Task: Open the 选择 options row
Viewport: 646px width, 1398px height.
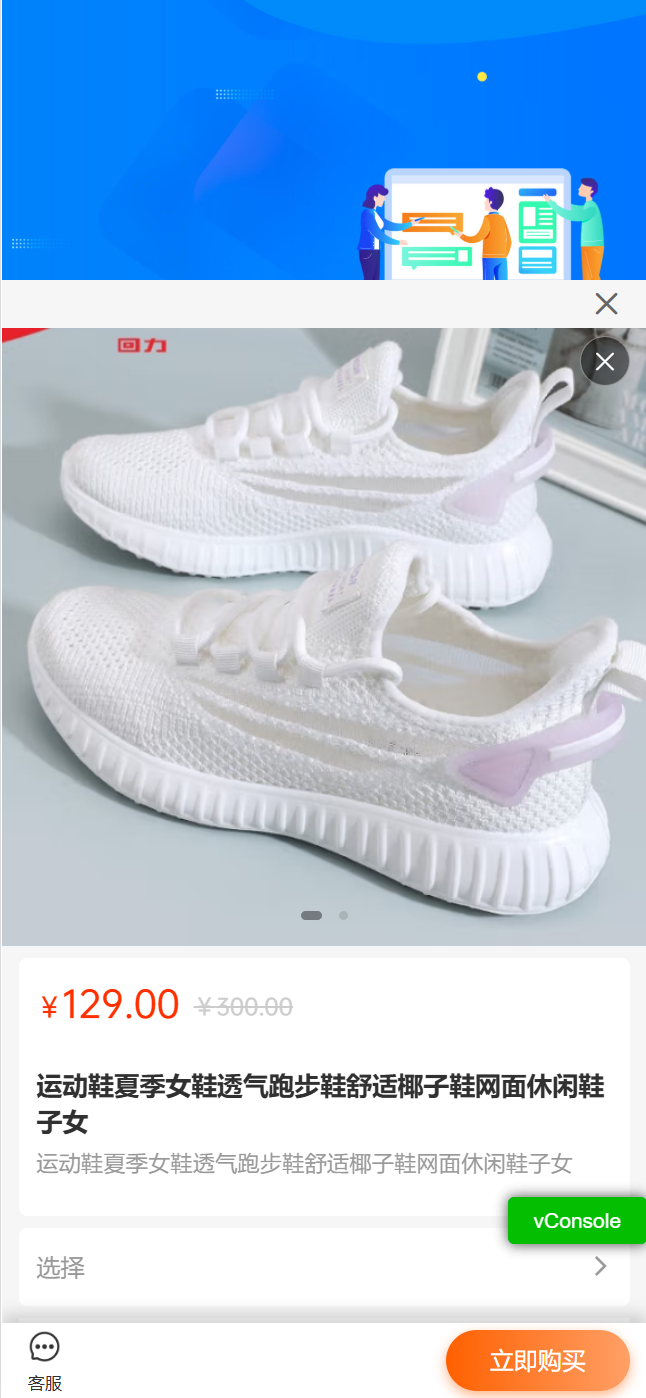Action: click(323, 1267)
